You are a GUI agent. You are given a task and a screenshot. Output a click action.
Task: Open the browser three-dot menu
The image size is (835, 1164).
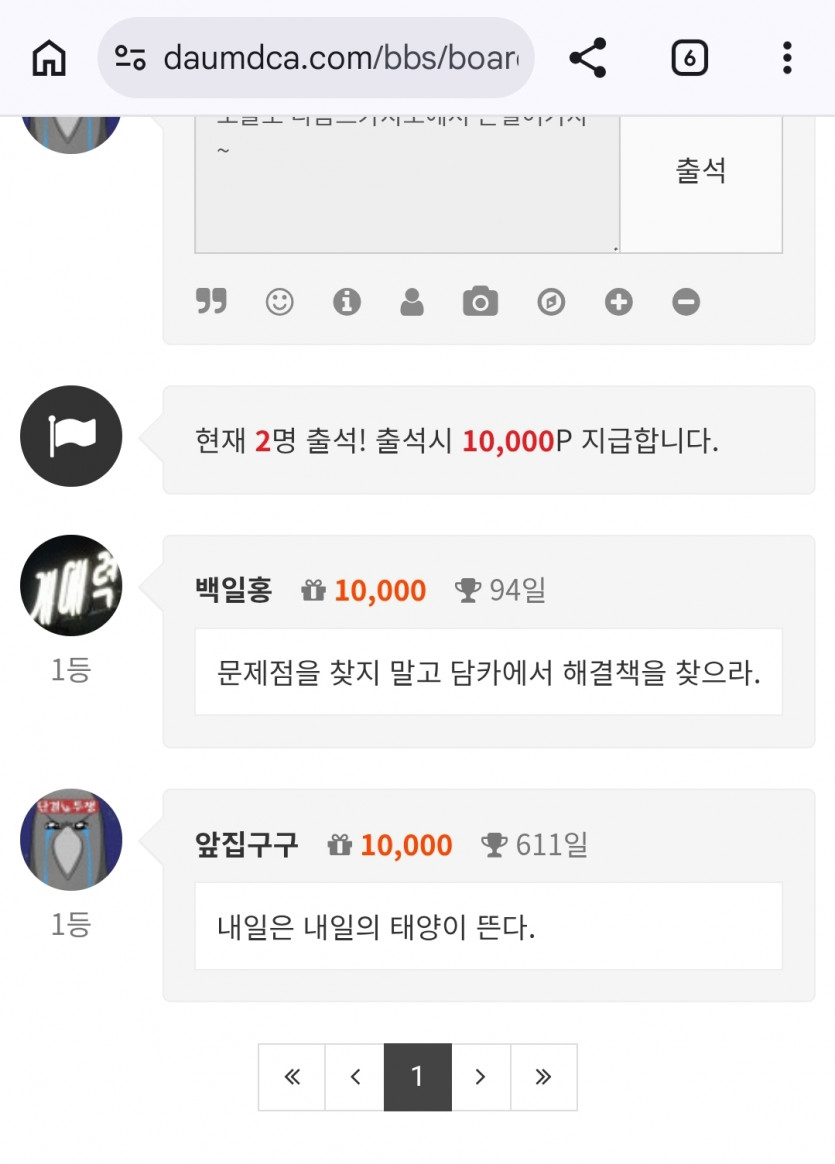click(x=786, y=57)
